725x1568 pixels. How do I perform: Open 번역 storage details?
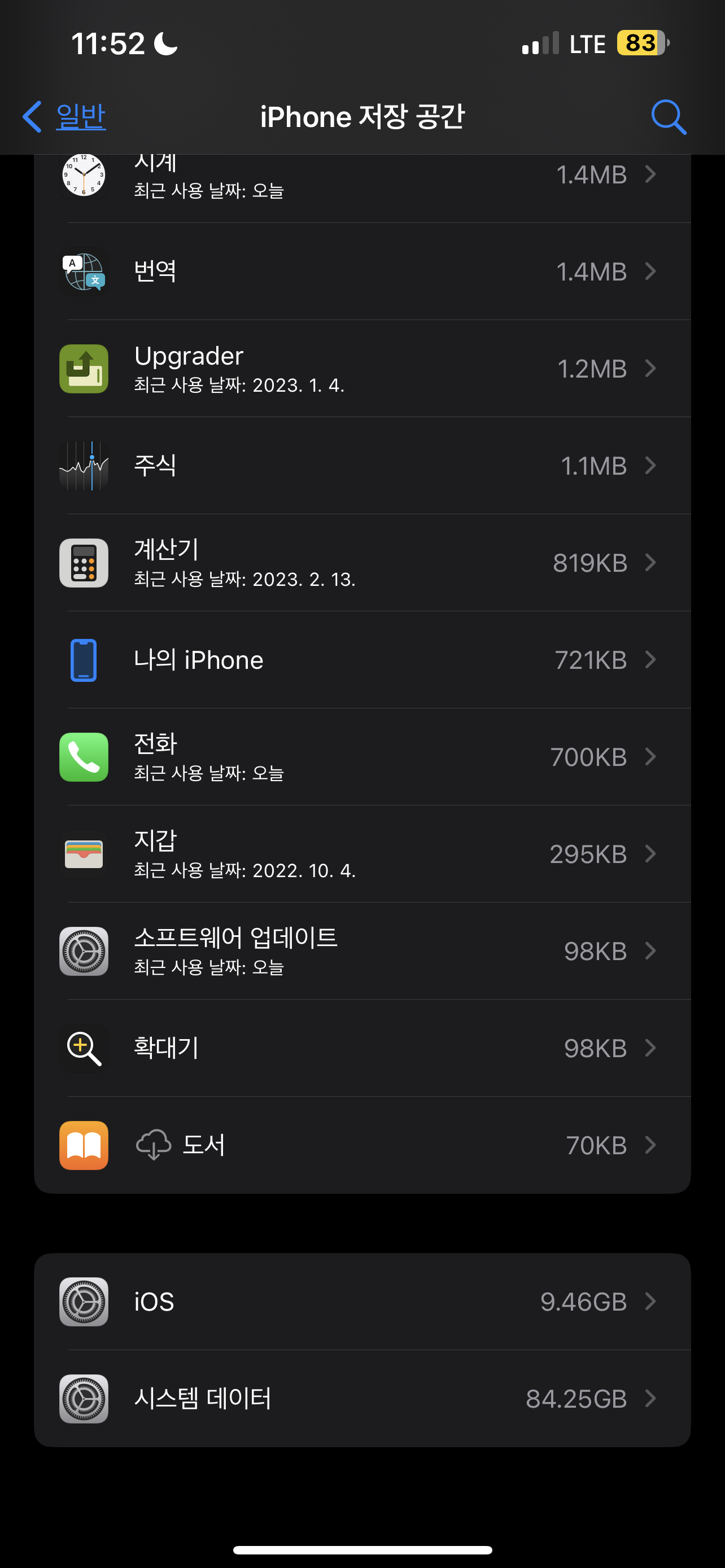pyautogui.click(x=362, y=271)
